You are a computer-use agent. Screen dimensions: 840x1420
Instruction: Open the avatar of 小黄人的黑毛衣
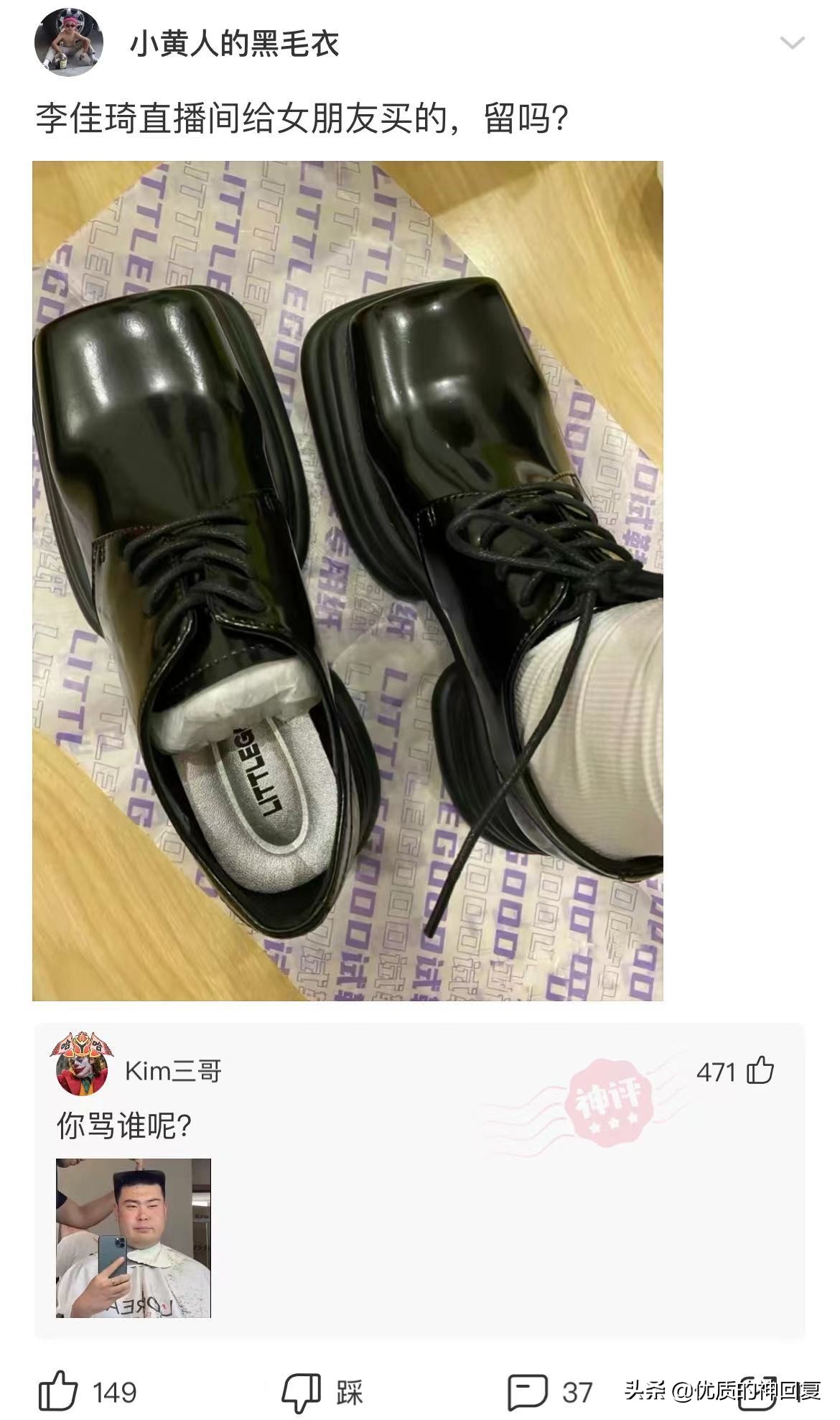pyautogui.click(x=68, y=43)
